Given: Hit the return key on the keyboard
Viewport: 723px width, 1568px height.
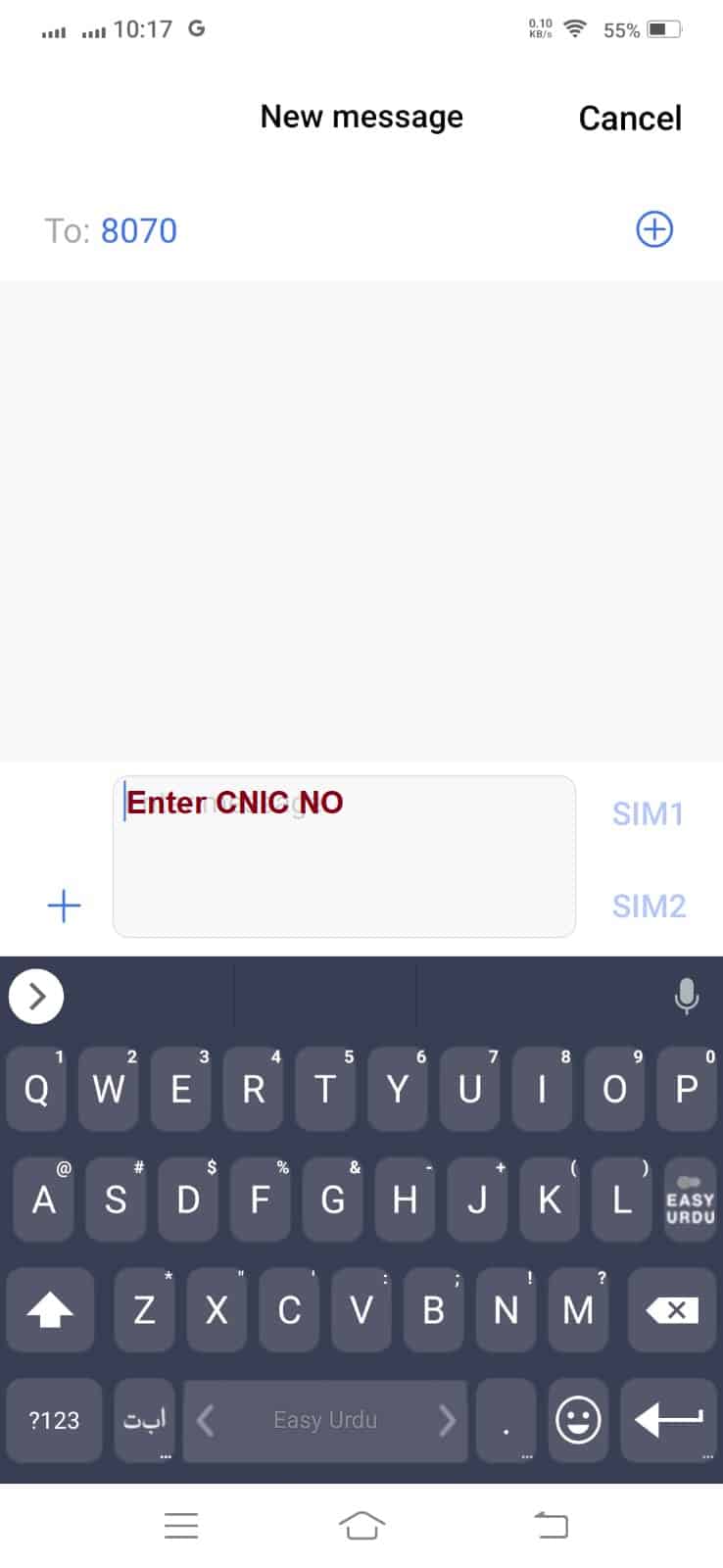Looking at the screenshot, I should pyautogui.click(x=668, y=1420).
